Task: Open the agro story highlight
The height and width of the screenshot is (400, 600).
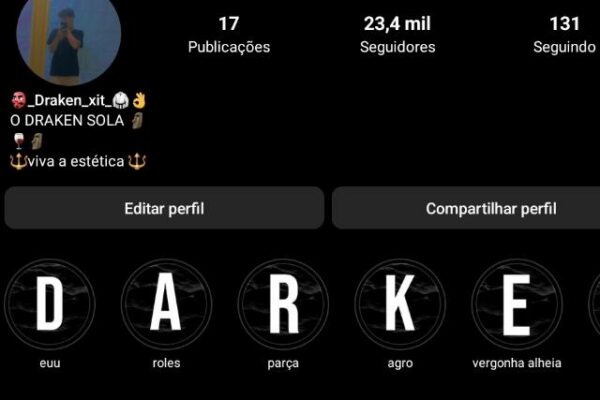Action: (400, 304)
